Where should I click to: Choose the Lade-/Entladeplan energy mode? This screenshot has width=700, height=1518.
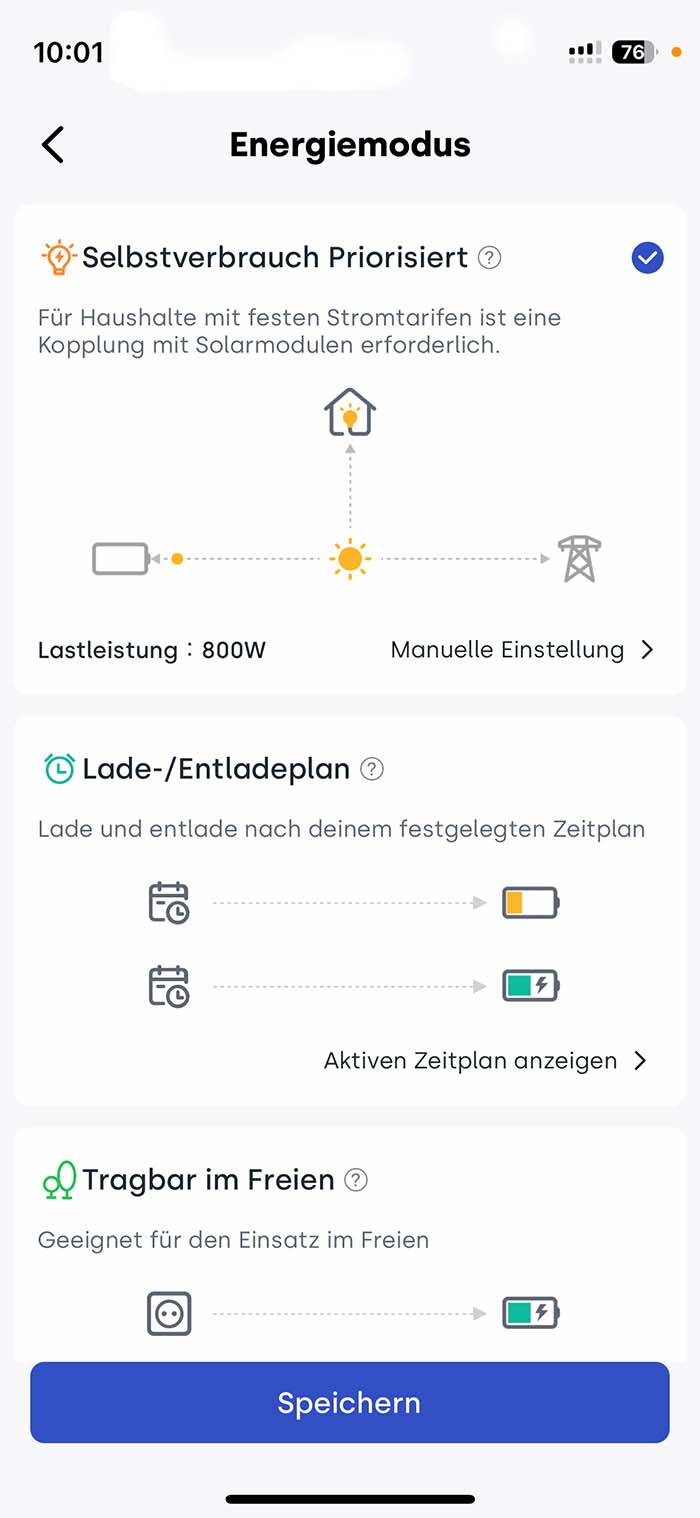216,769
